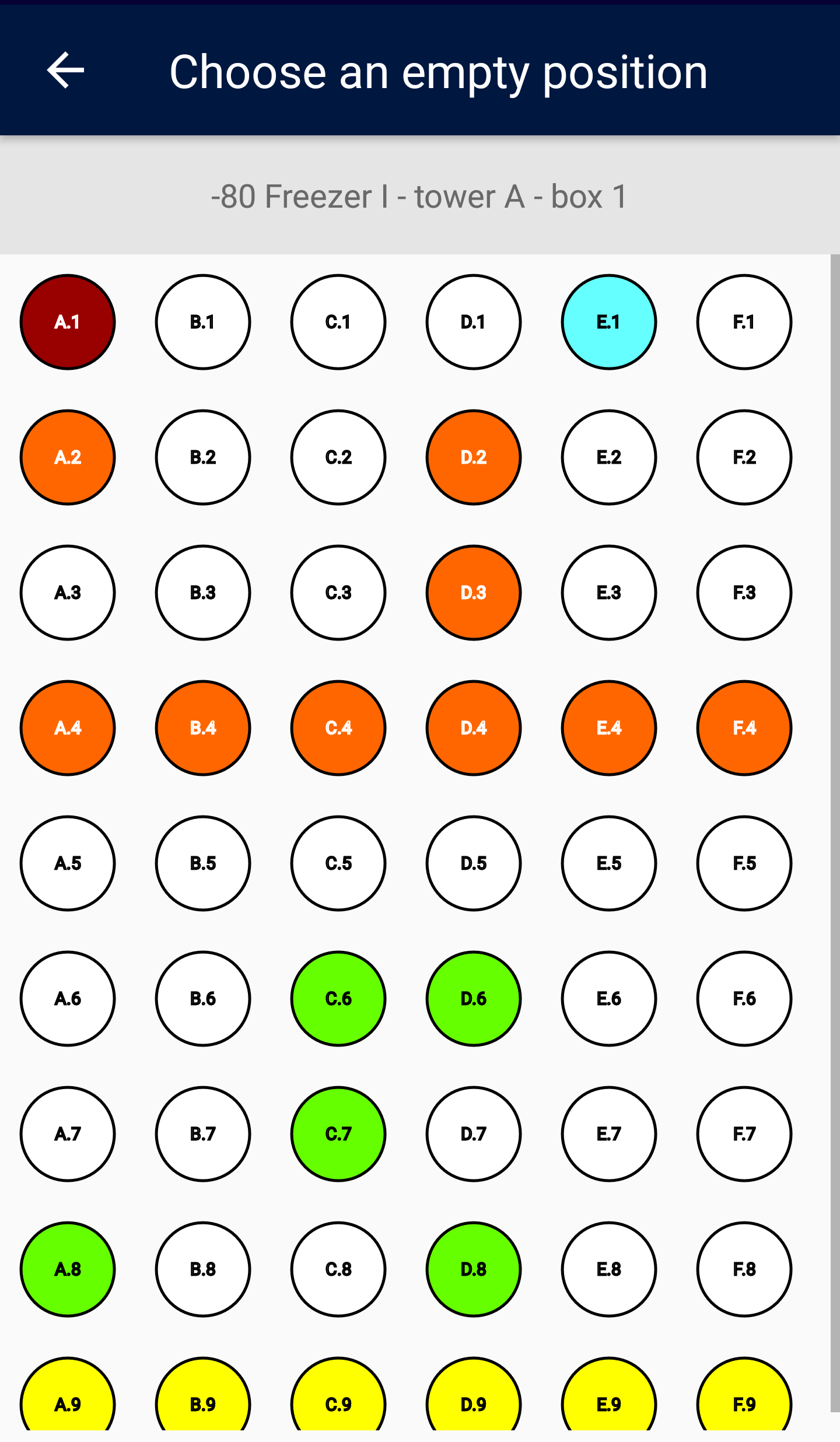The width and height of the screenshot is (840, 1442).
Task: Tap orange position B.4
Action: click(202, 728)
